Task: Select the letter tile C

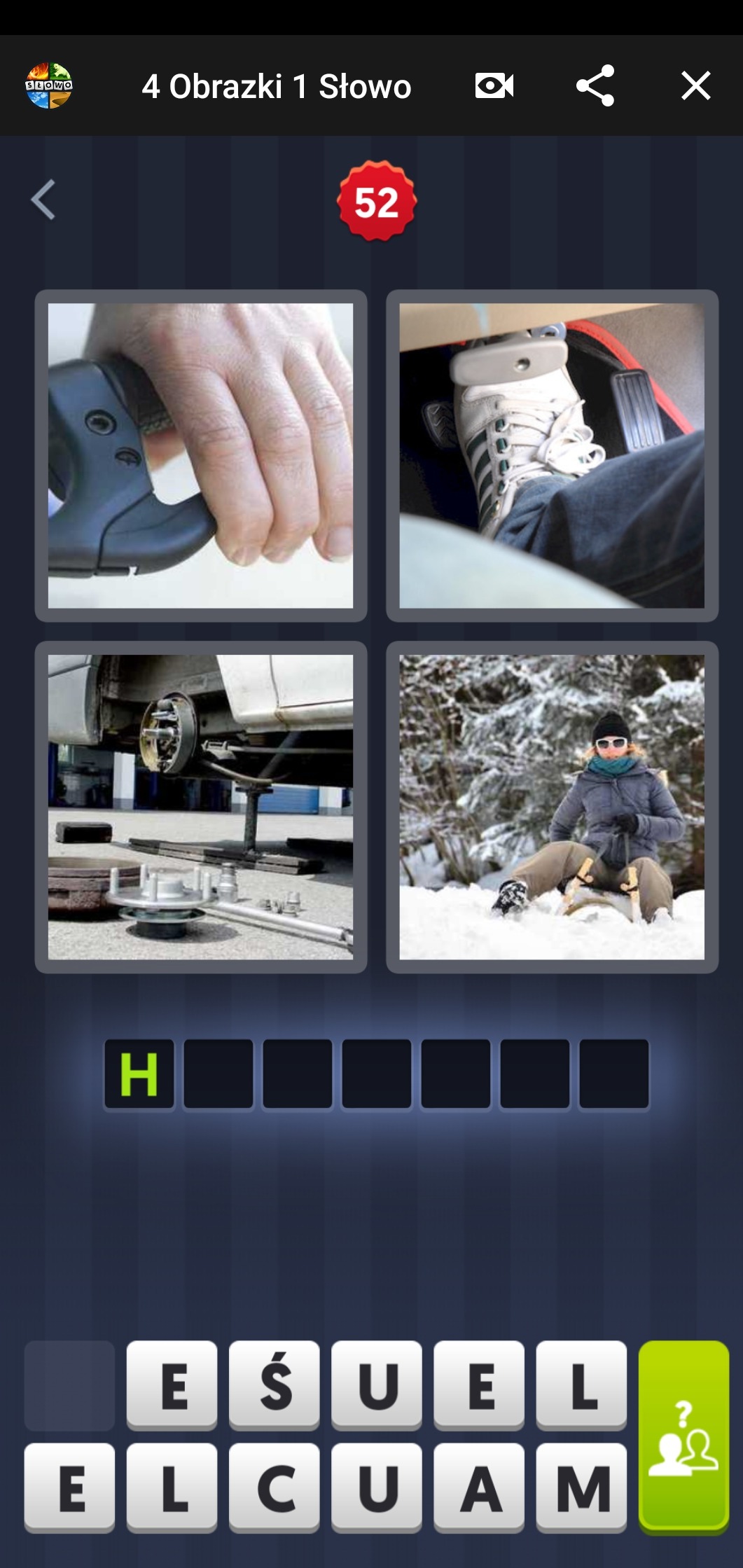Action: [x=275, y=1487]
